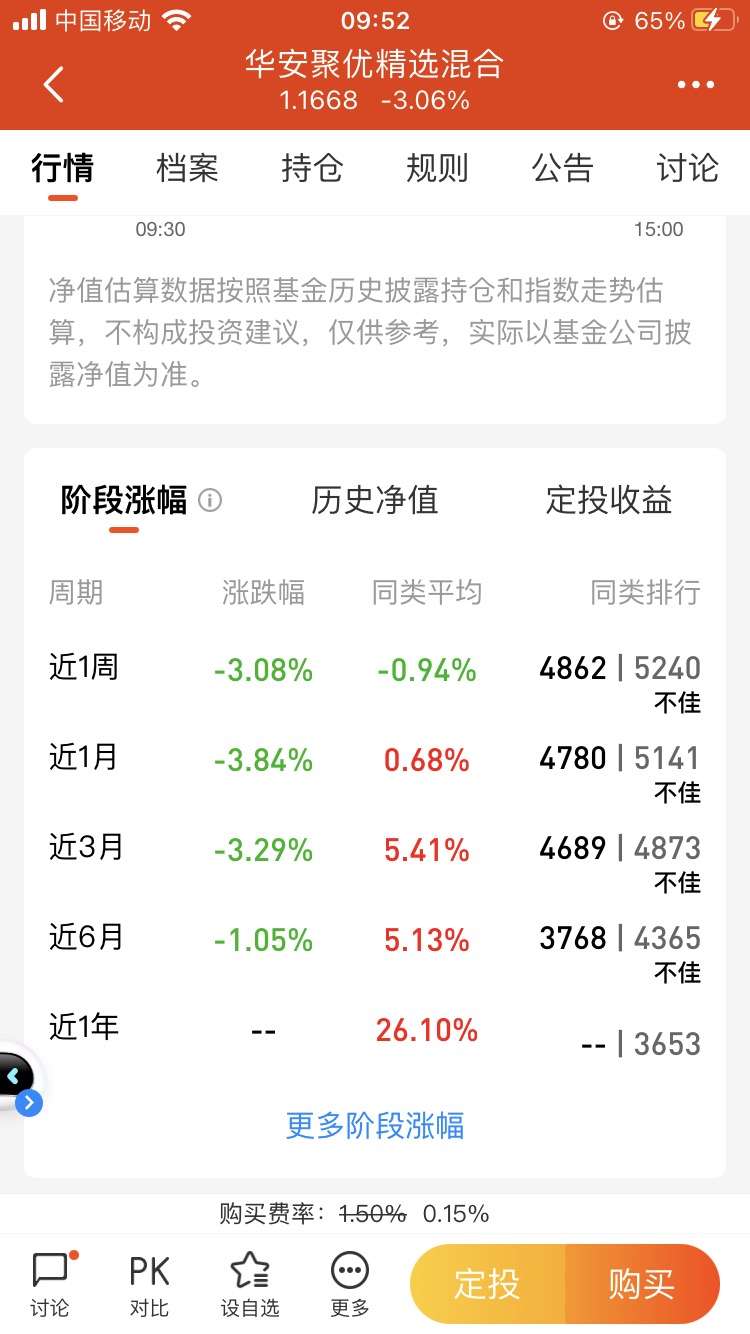Tap the 定投 auto-invest button
This screenshot has height=1334, width=750.
pos(487,1283)
